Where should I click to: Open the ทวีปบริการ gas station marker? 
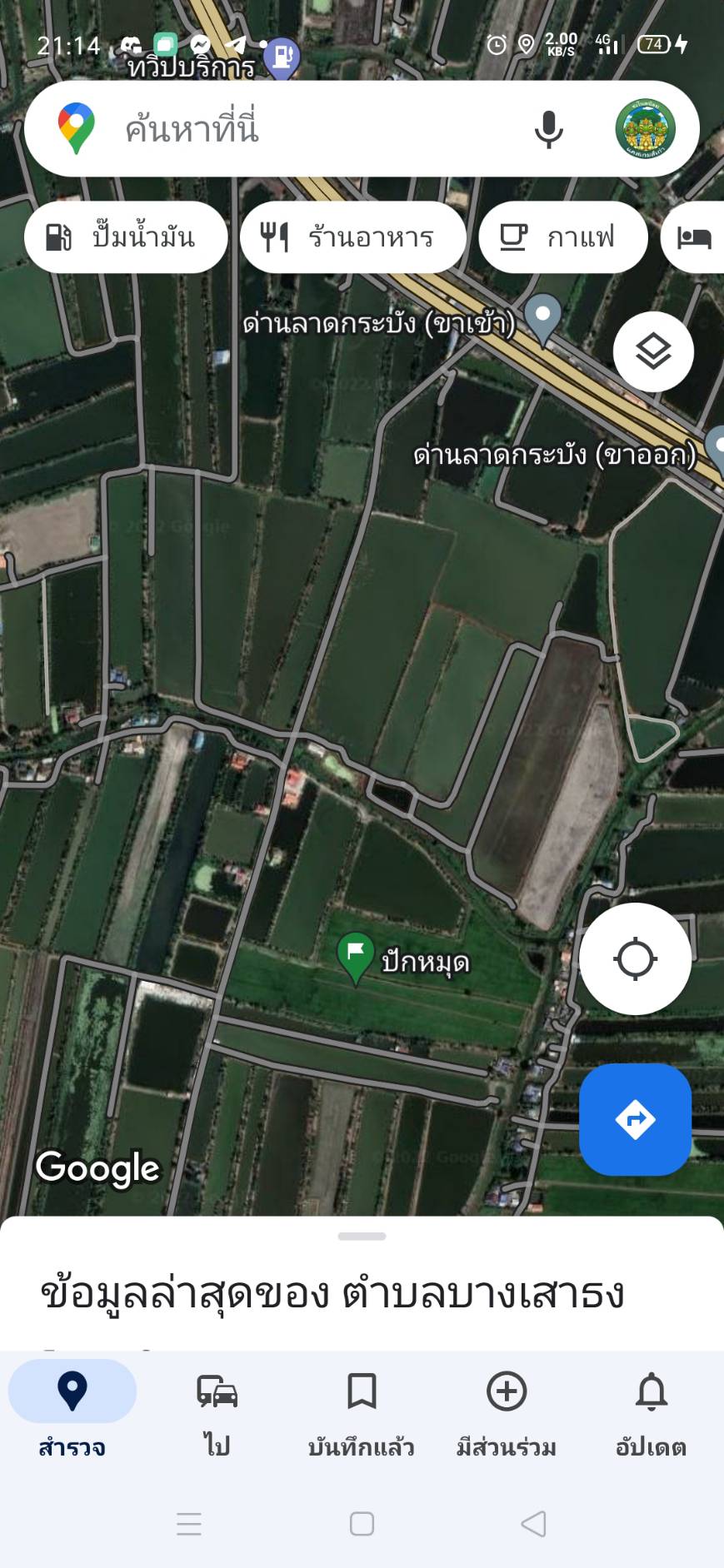click(282, 58)
